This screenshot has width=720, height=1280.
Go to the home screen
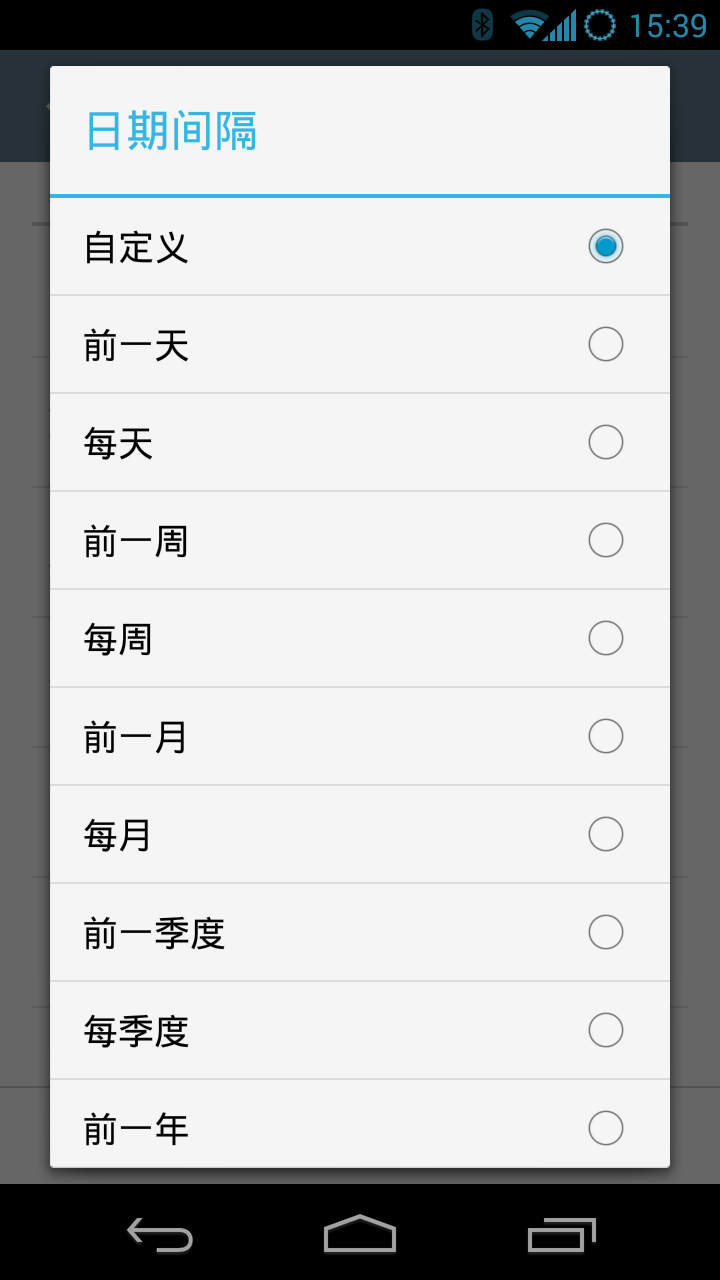(360, 1234)
